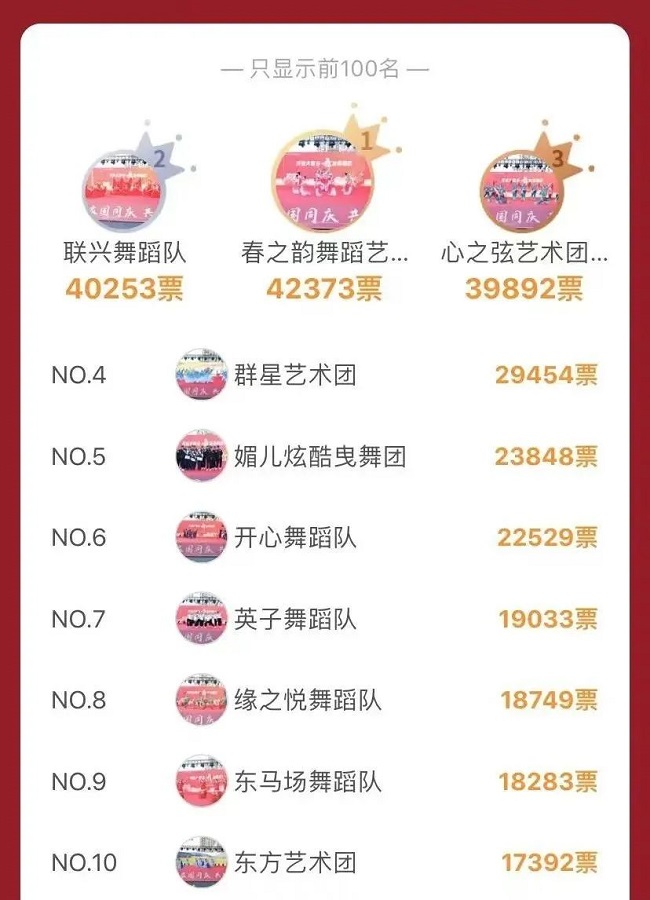
Task: View 媚儿炫酷曳舞团 entry
Action: [x=319, y=457]
